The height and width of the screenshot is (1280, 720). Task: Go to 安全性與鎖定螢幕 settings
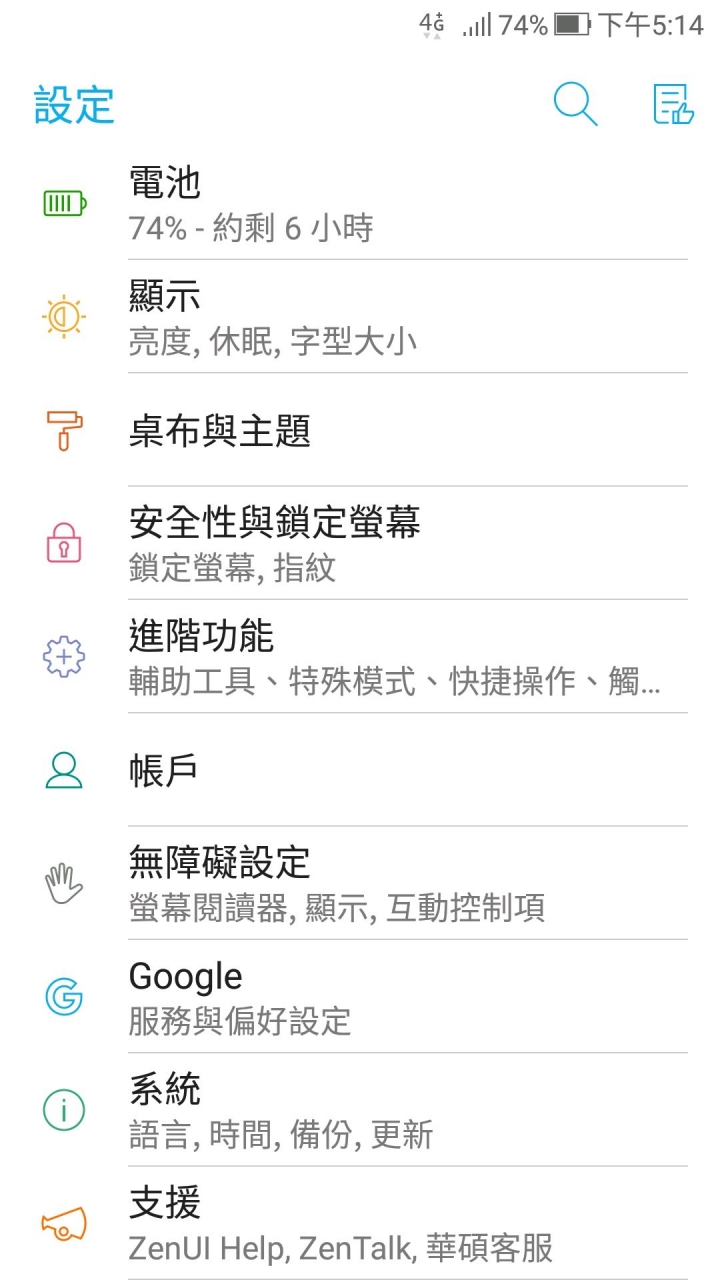360,543
